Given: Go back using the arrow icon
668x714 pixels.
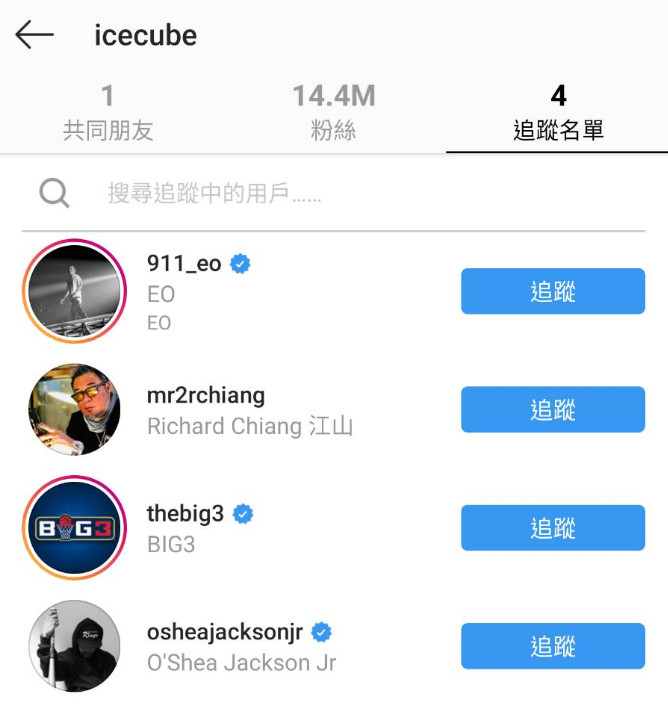Looking at the screenshot, I should [x=34, y=36].
